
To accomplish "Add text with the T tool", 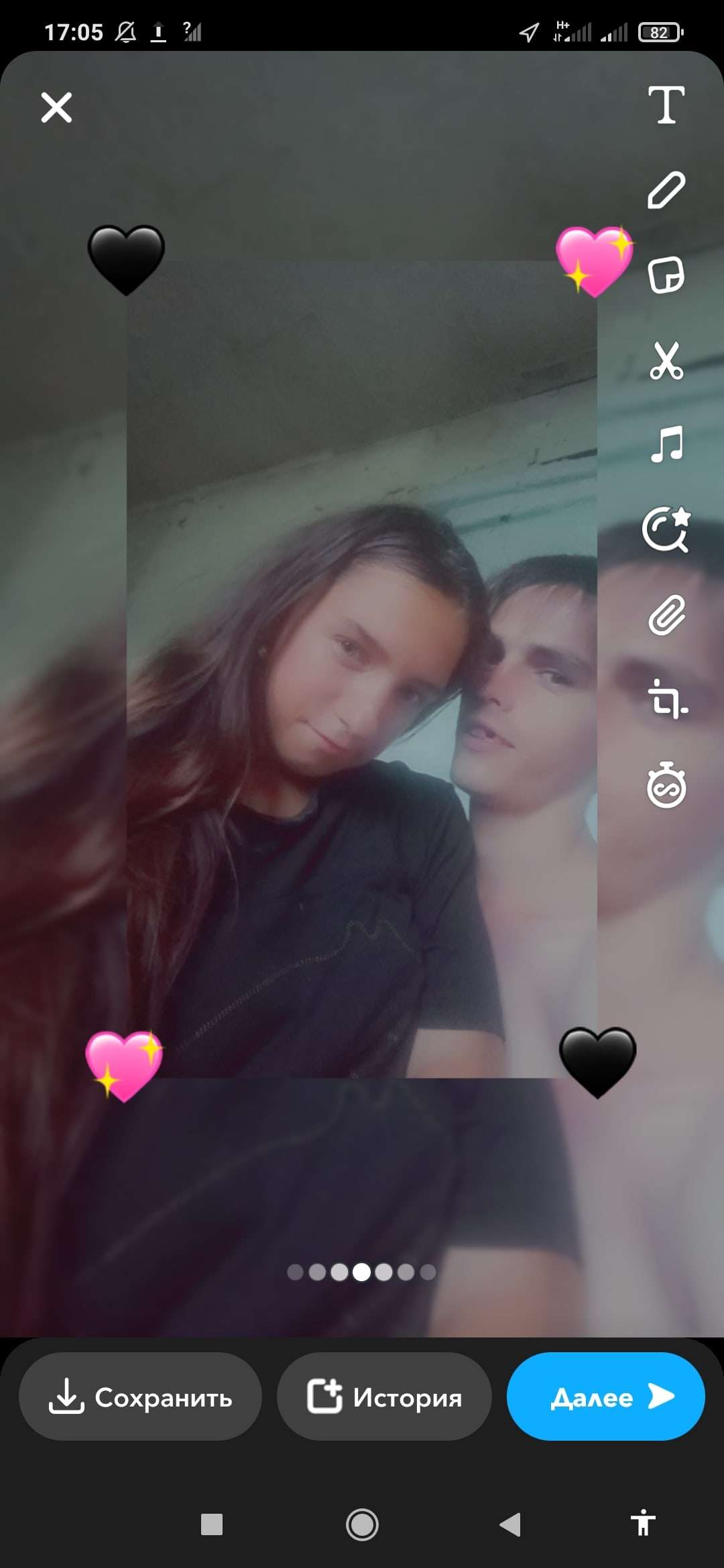I will (x=666, y=105).
